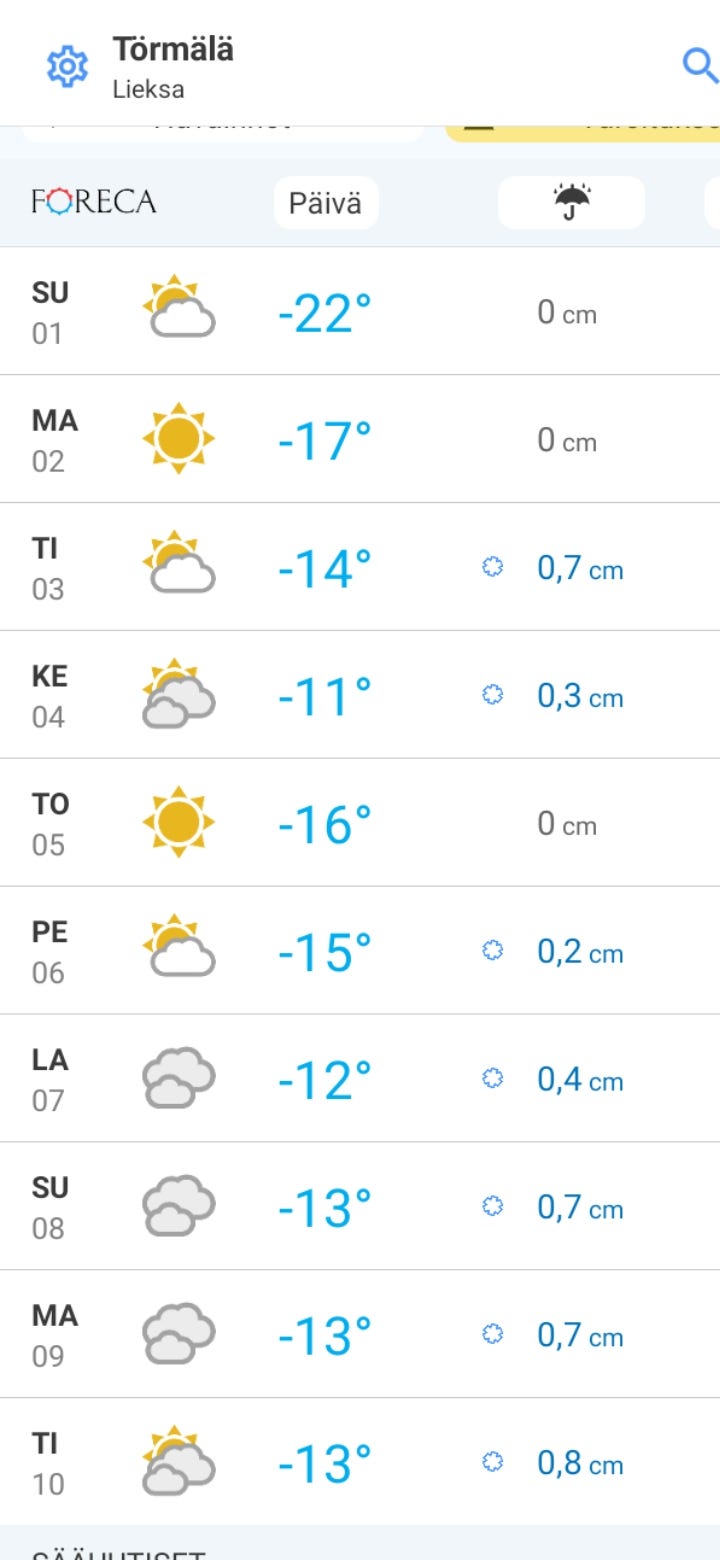The image size is (720, 1560).
Task: Open forecast for TI 03
Action: point(360,568)
